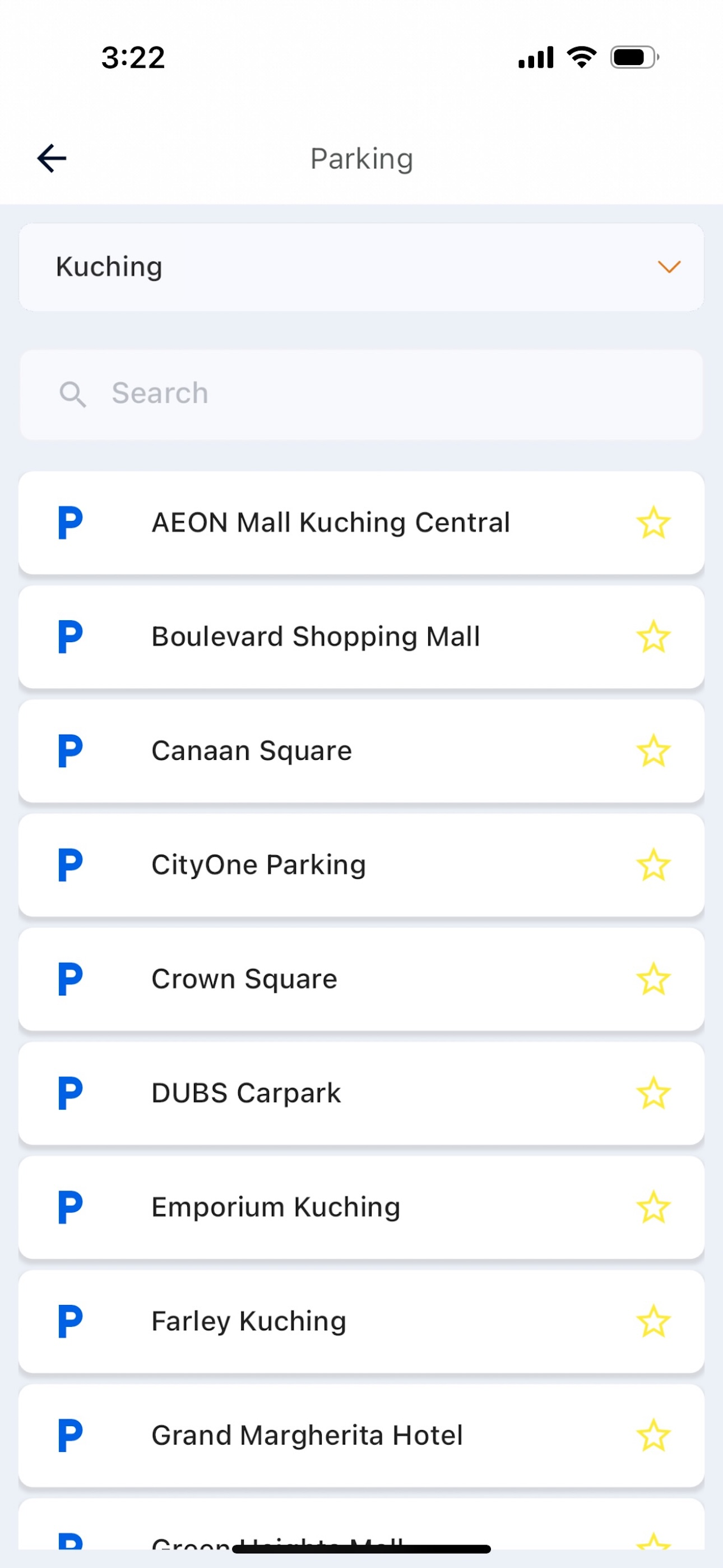Open Canaan Square parking
723x1568 pixels.
(361, 750)
